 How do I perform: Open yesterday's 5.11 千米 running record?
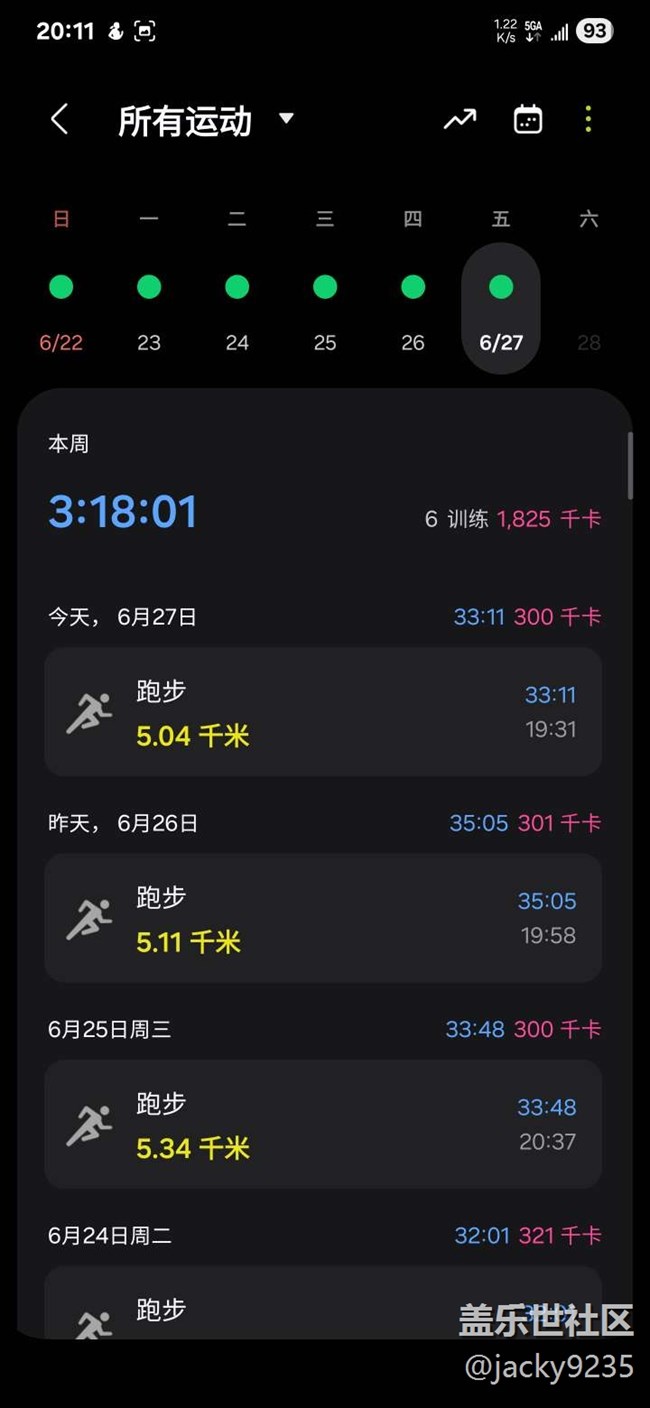point(323,918)
